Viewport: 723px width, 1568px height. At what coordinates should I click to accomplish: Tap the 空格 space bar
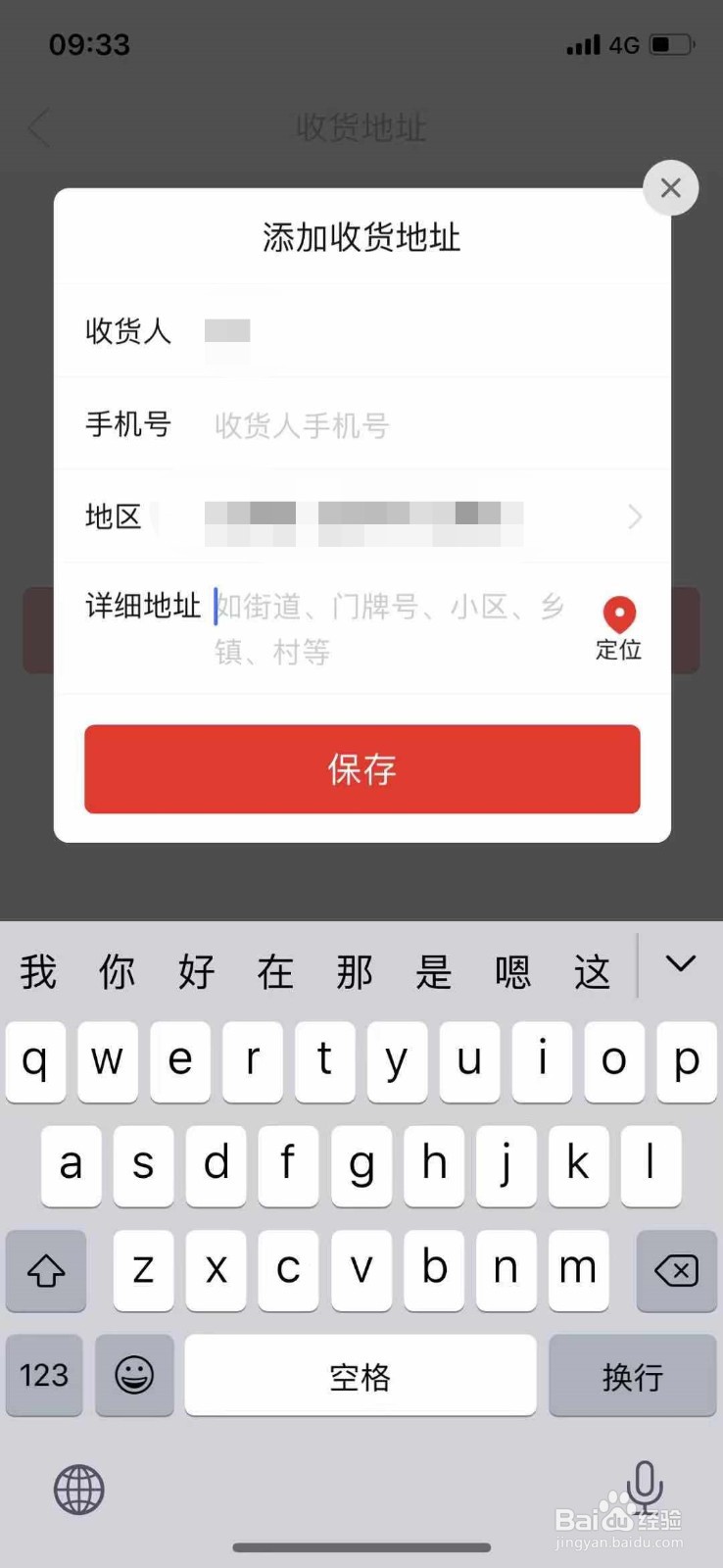click(360, 1376)
